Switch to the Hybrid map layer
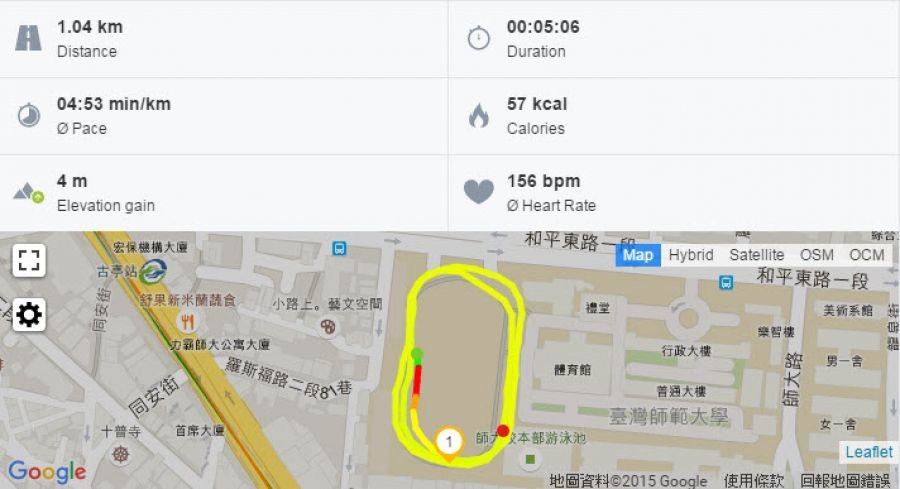The width and height of the screenshot is (900, 489). [691, 255]
